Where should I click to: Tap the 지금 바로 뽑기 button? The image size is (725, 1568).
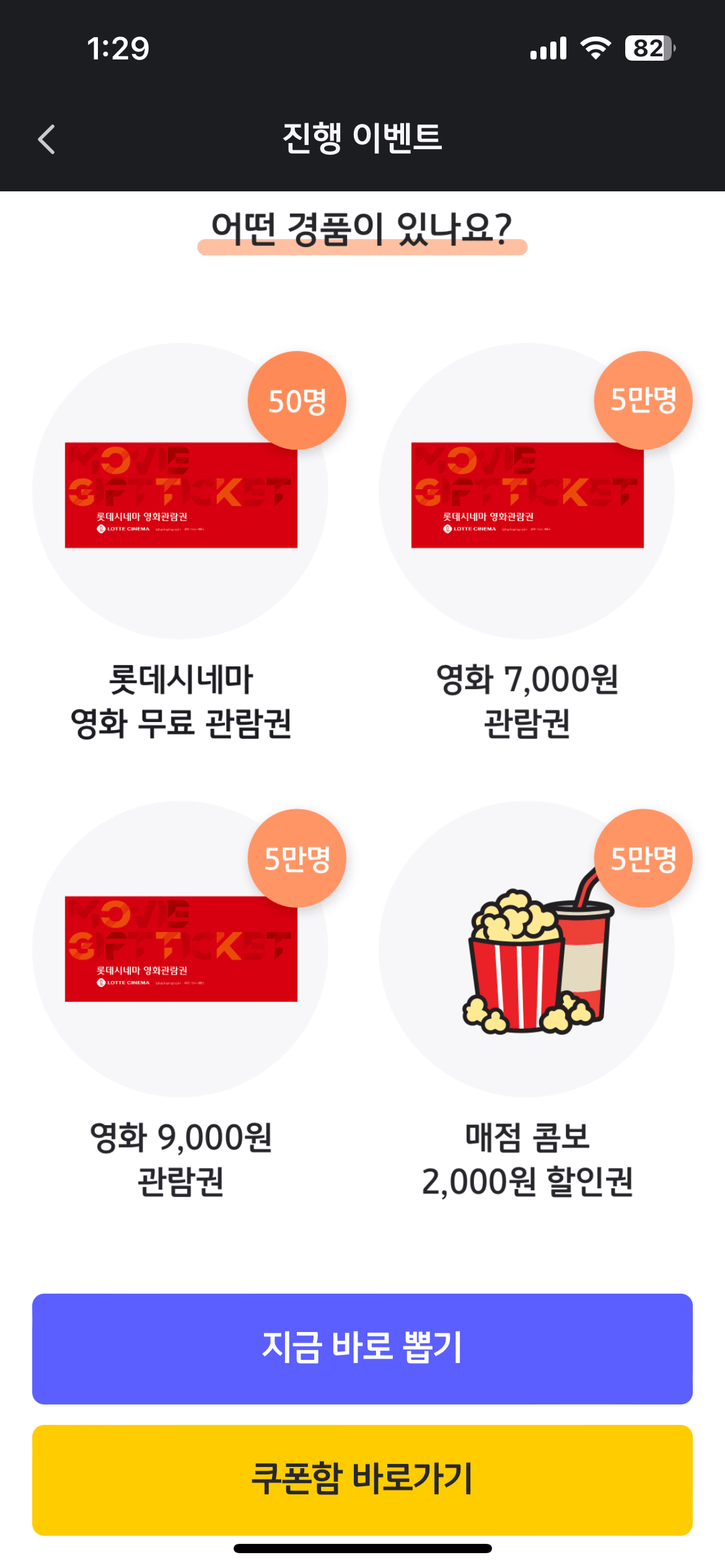point(362,1348)
